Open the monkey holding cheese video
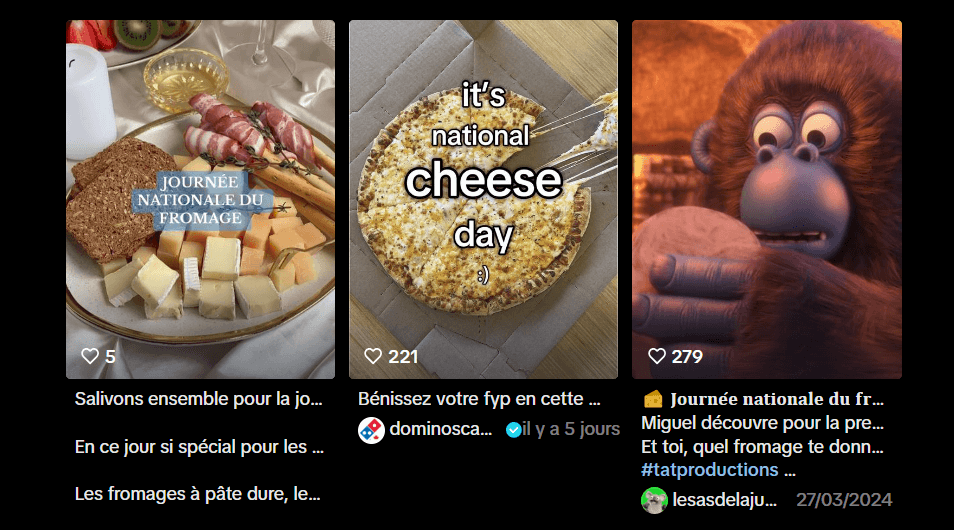The image size is (954, 530). [766, 200]
